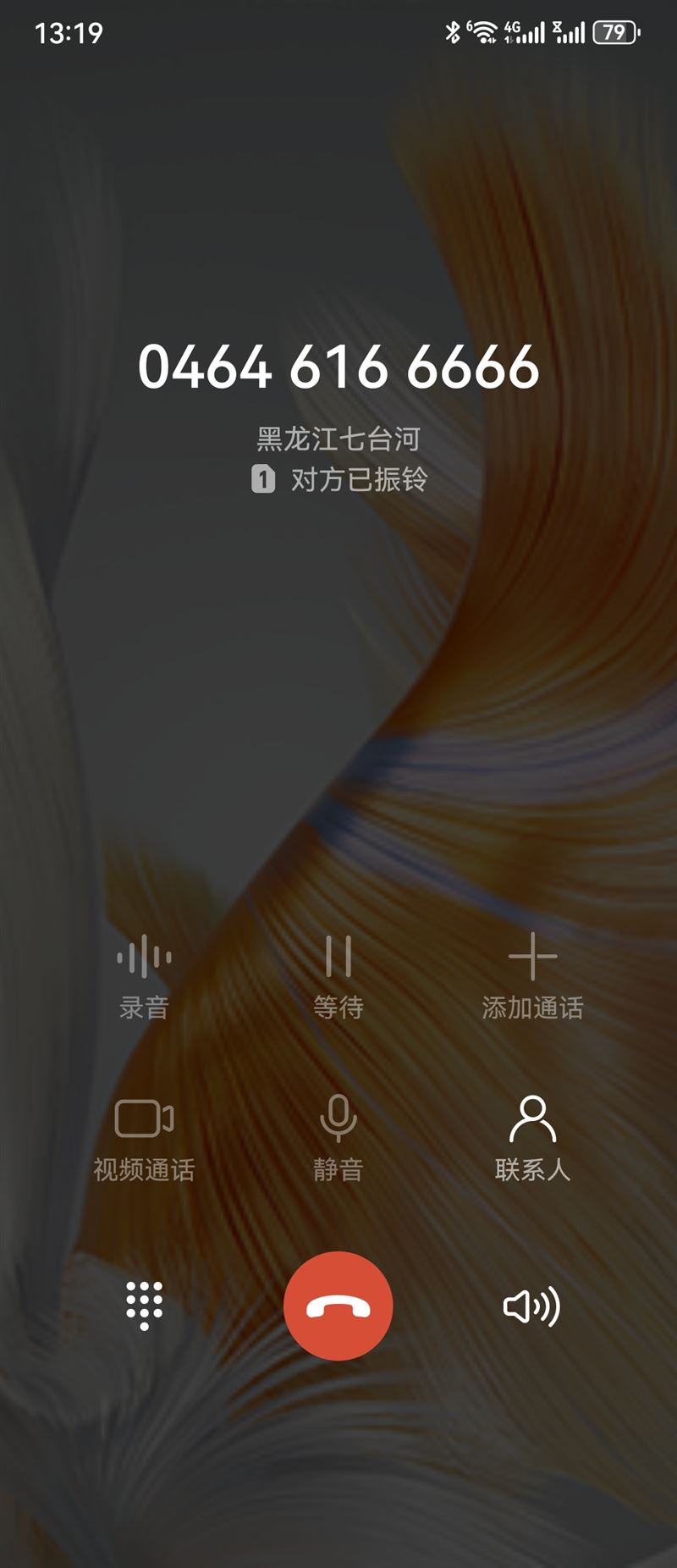The image size is (677, 1568).
Task: Start 视频通话 video call
Action: point(144,1137)
